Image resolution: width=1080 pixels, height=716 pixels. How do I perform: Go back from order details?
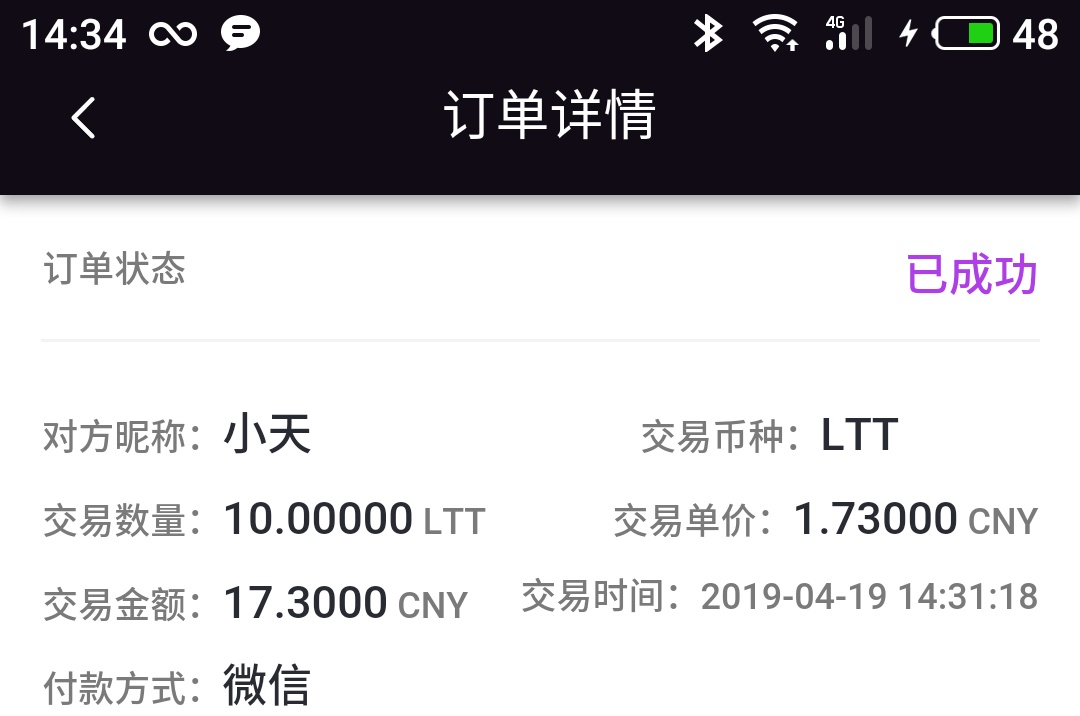click(83, 118)
